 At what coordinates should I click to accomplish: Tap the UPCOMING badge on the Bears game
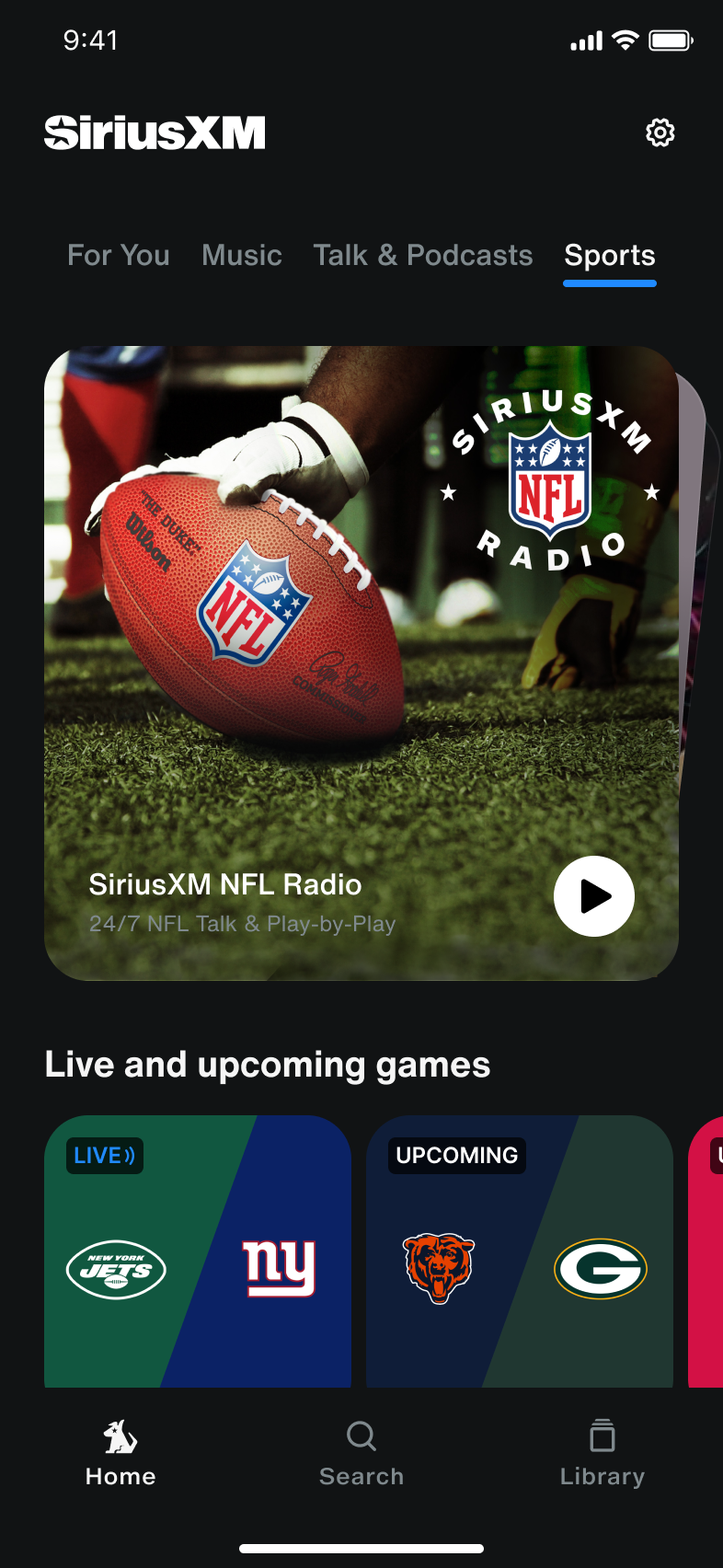click(x=456, y=1156)
